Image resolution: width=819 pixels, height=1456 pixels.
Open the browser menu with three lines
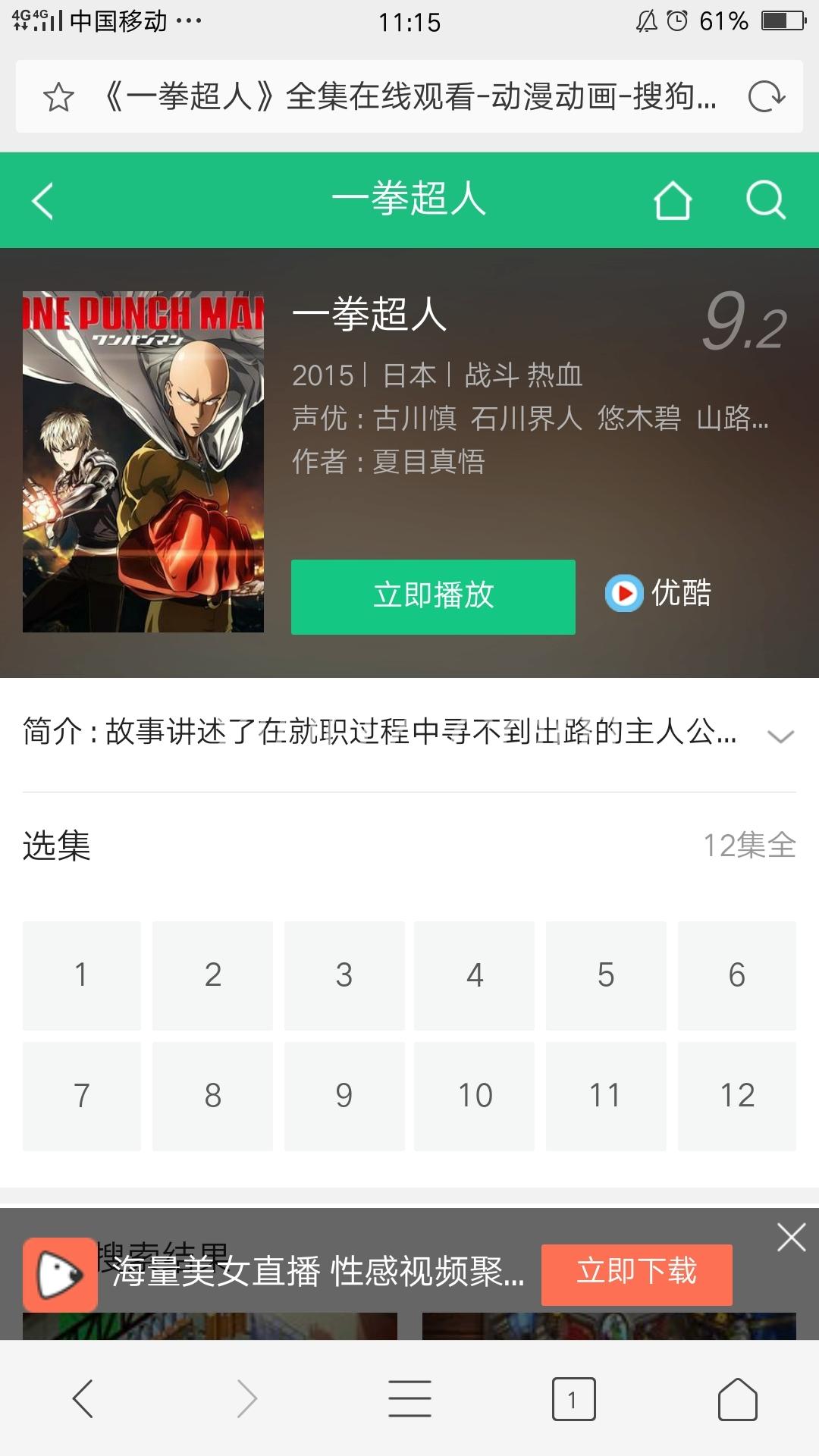point(409,1398)
